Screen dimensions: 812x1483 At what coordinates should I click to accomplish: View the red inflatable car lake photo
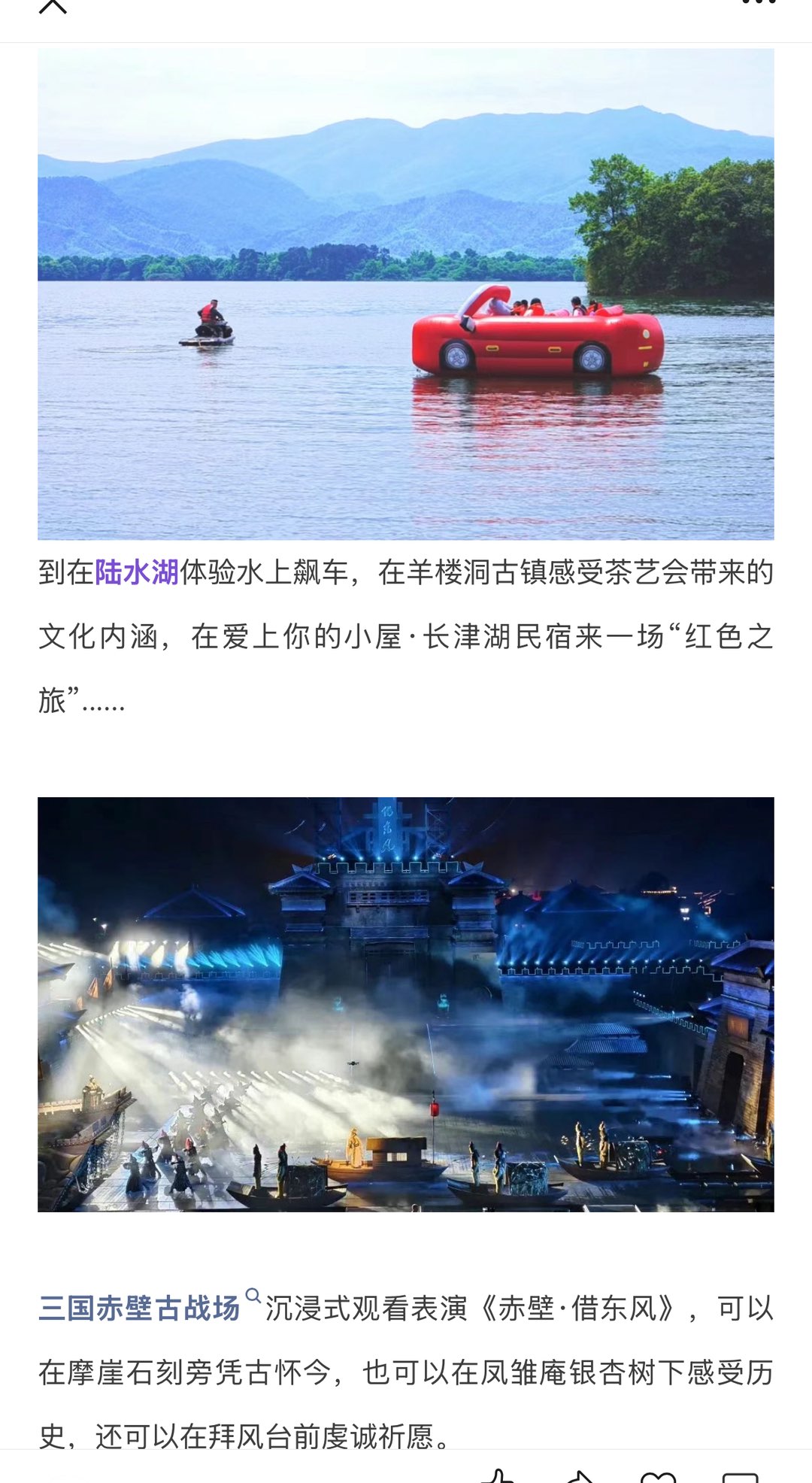point(406,294)
